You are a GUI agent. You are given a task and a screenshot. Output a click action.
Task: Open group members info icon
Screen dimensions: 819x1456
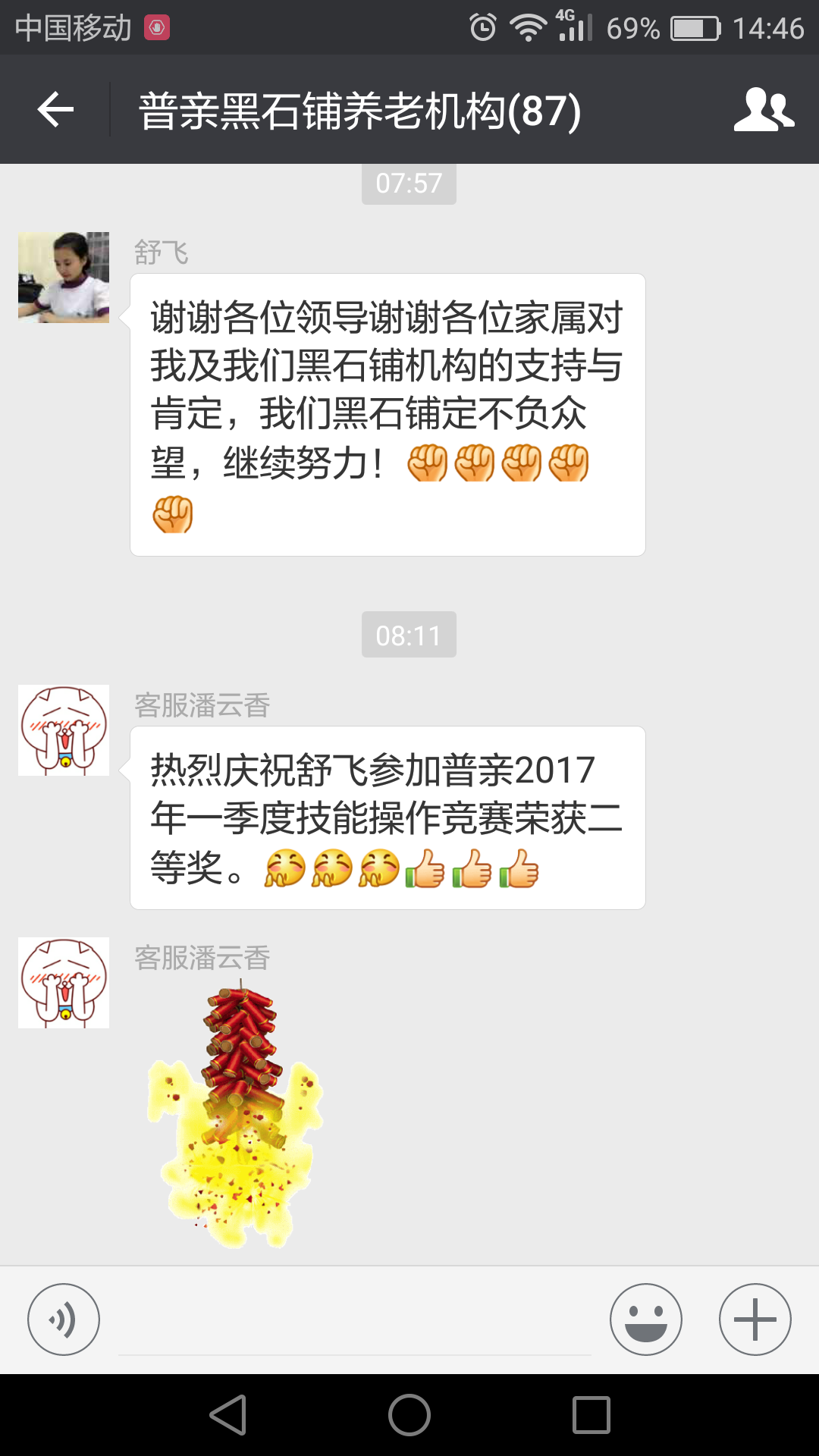pyautogui.click(x=764, y=110)
